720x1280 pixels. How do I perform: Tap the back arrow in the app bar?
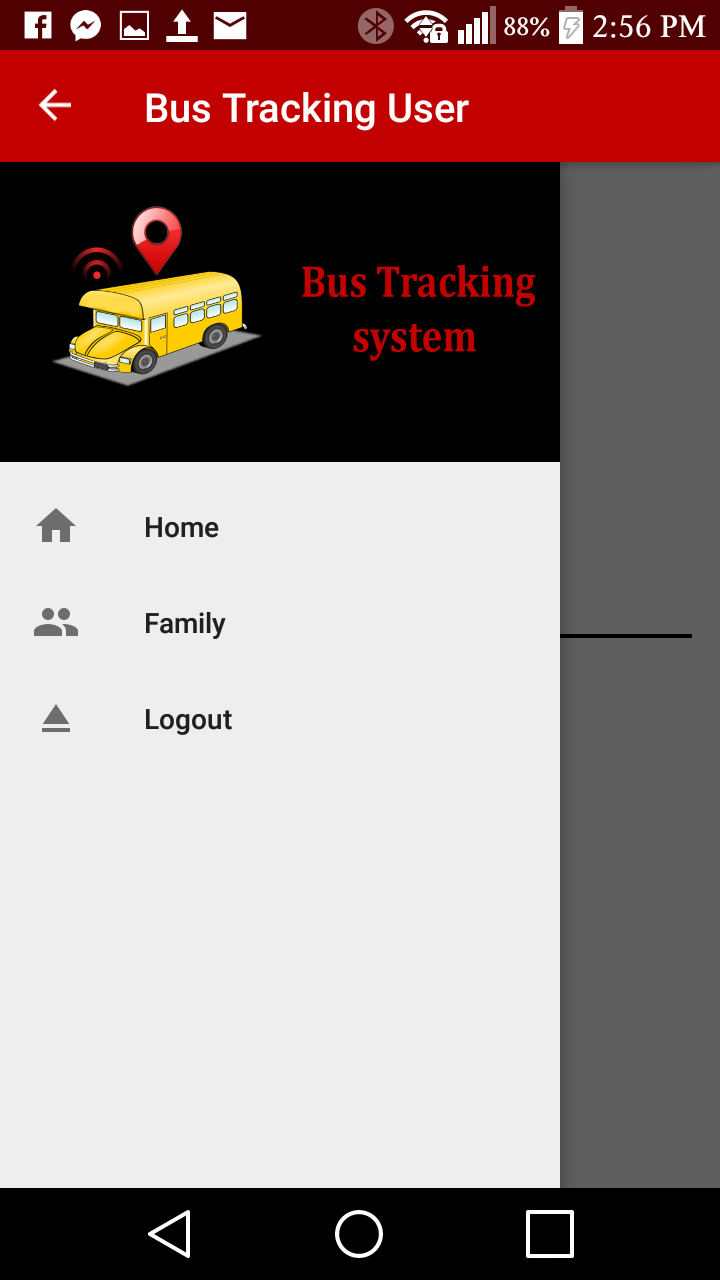[x=55, y=105]
